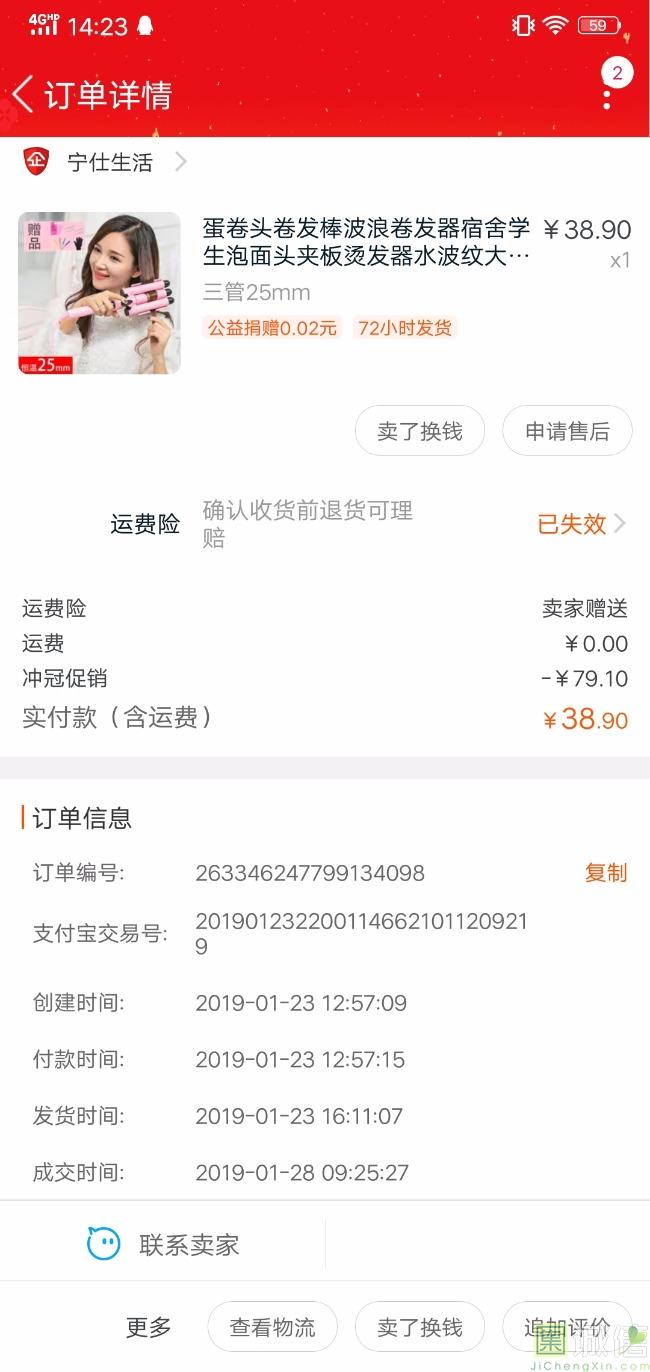Open the 宁仕生活 store page
The width and height of the screenshot is (650, 1372).
tap(110, 162)
